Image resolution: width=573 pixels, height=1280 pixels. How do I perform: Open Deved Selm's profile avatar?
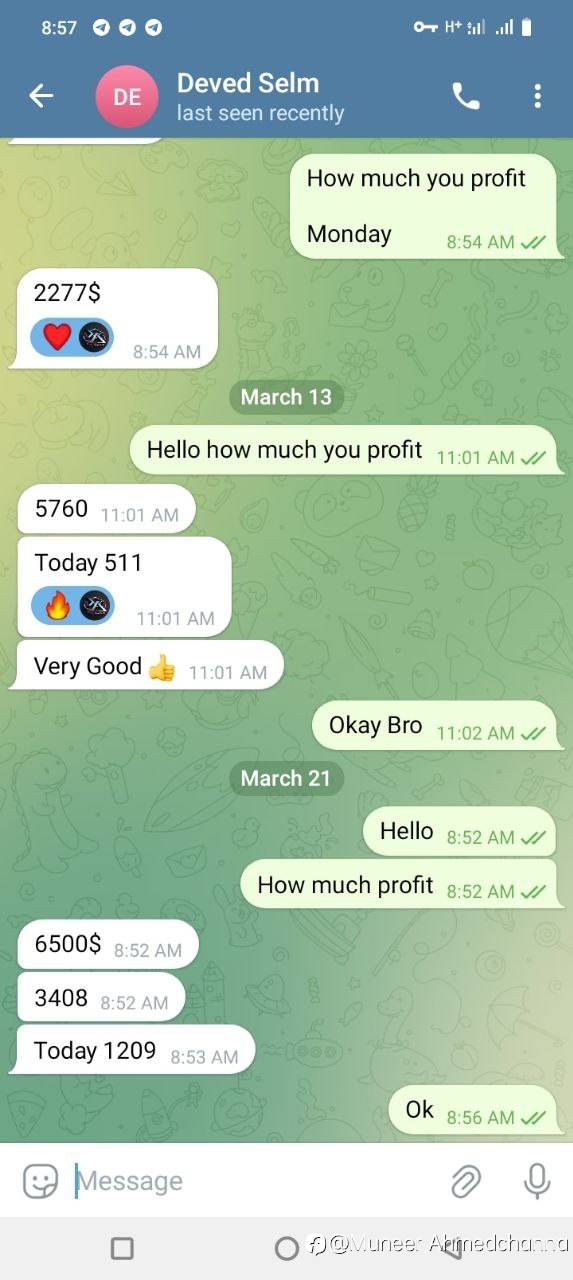[x=127, y=97]
